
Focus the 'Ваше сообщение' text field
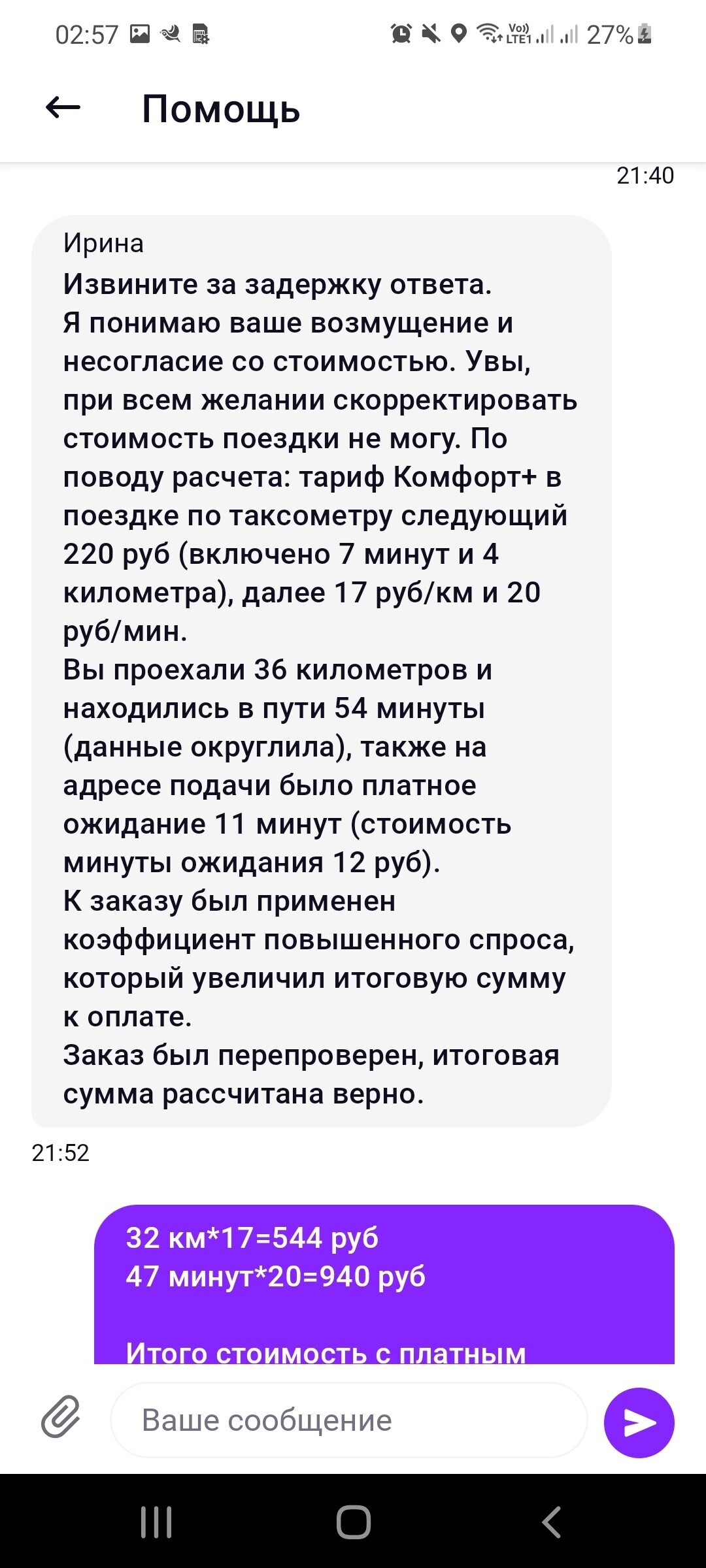[349, 1420]
